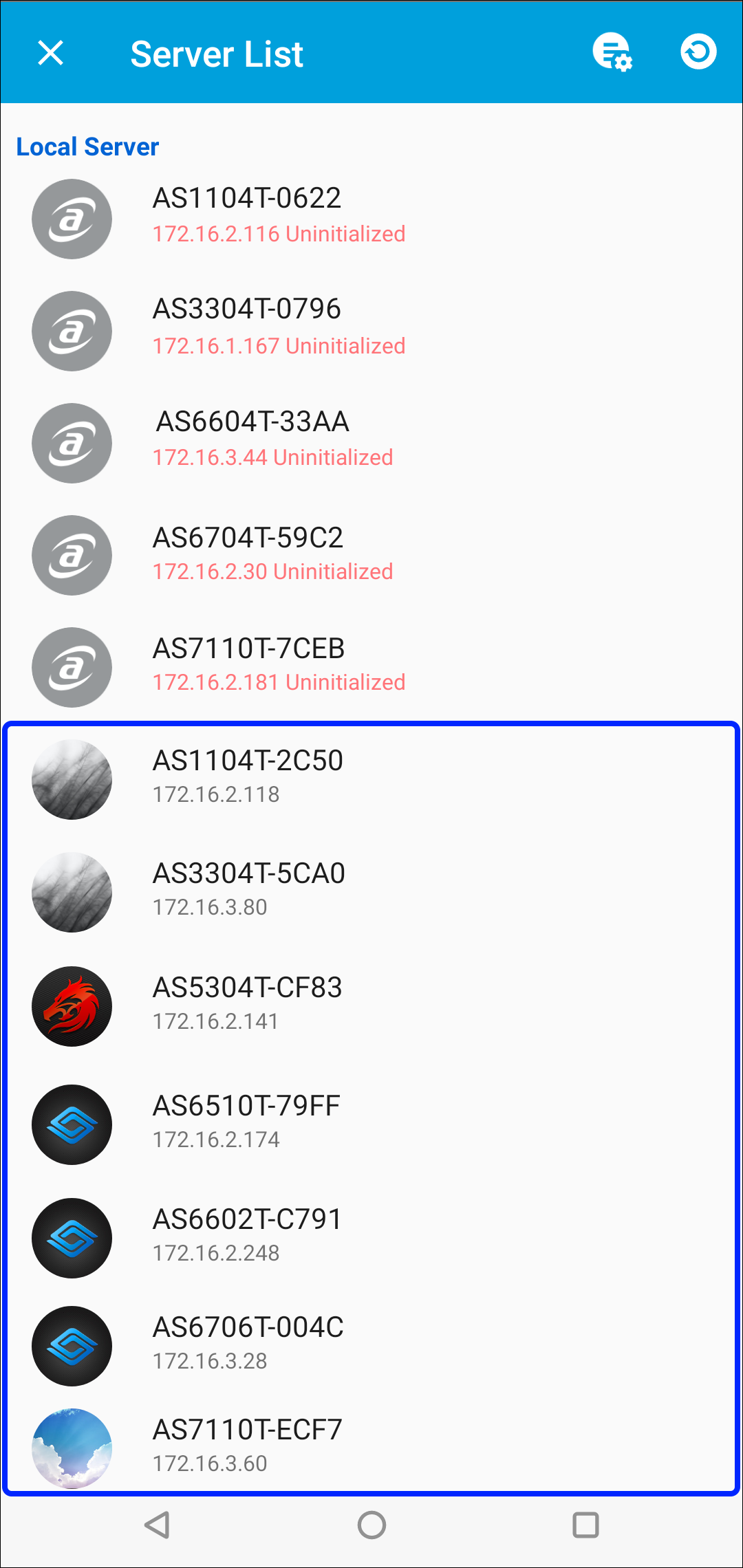This screenshot has height=1568, width=743.
Task: Close the Server List screen
Action: coord(50,52)
